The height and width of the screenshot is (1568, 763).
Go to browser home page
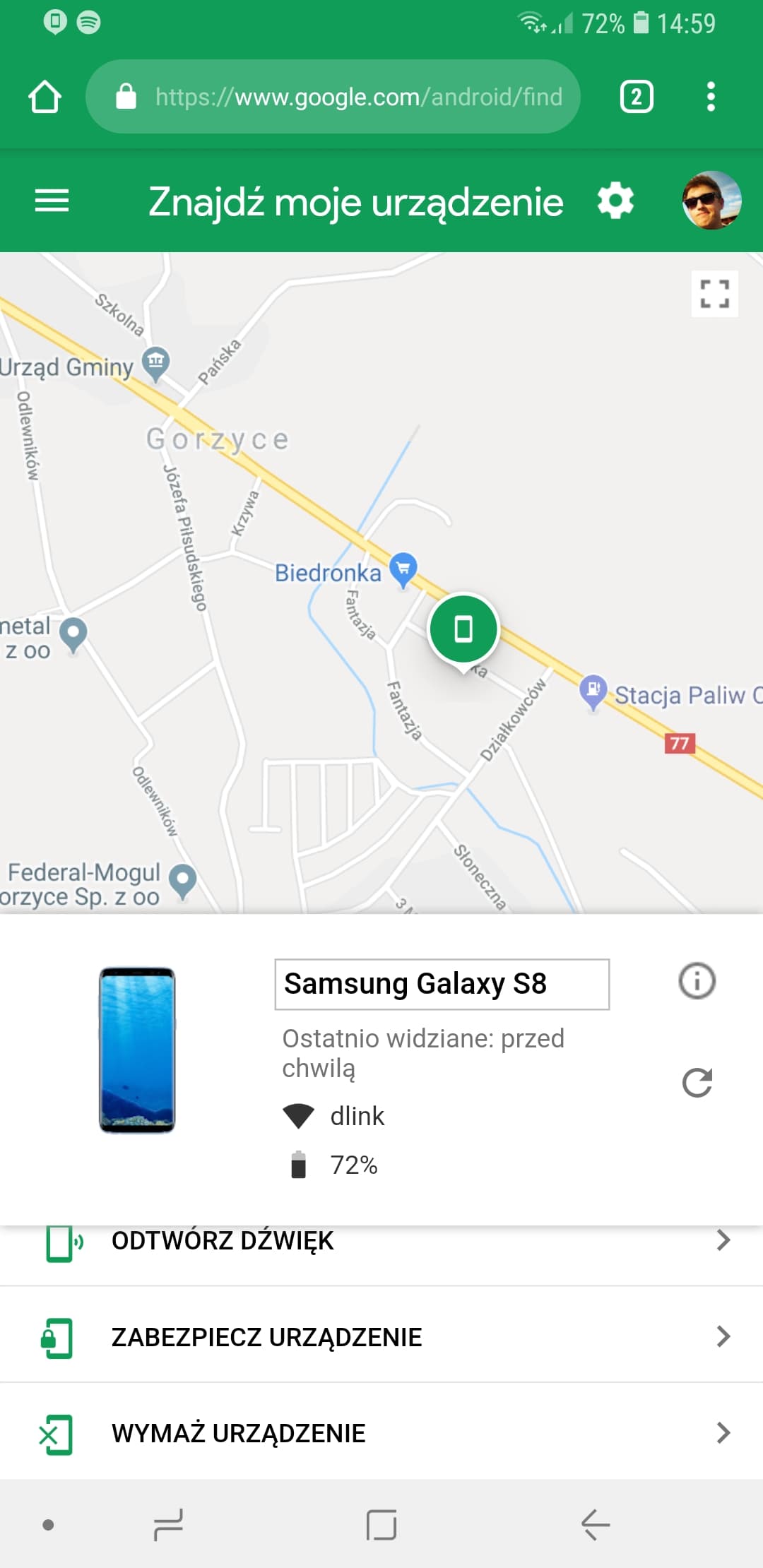45,97
